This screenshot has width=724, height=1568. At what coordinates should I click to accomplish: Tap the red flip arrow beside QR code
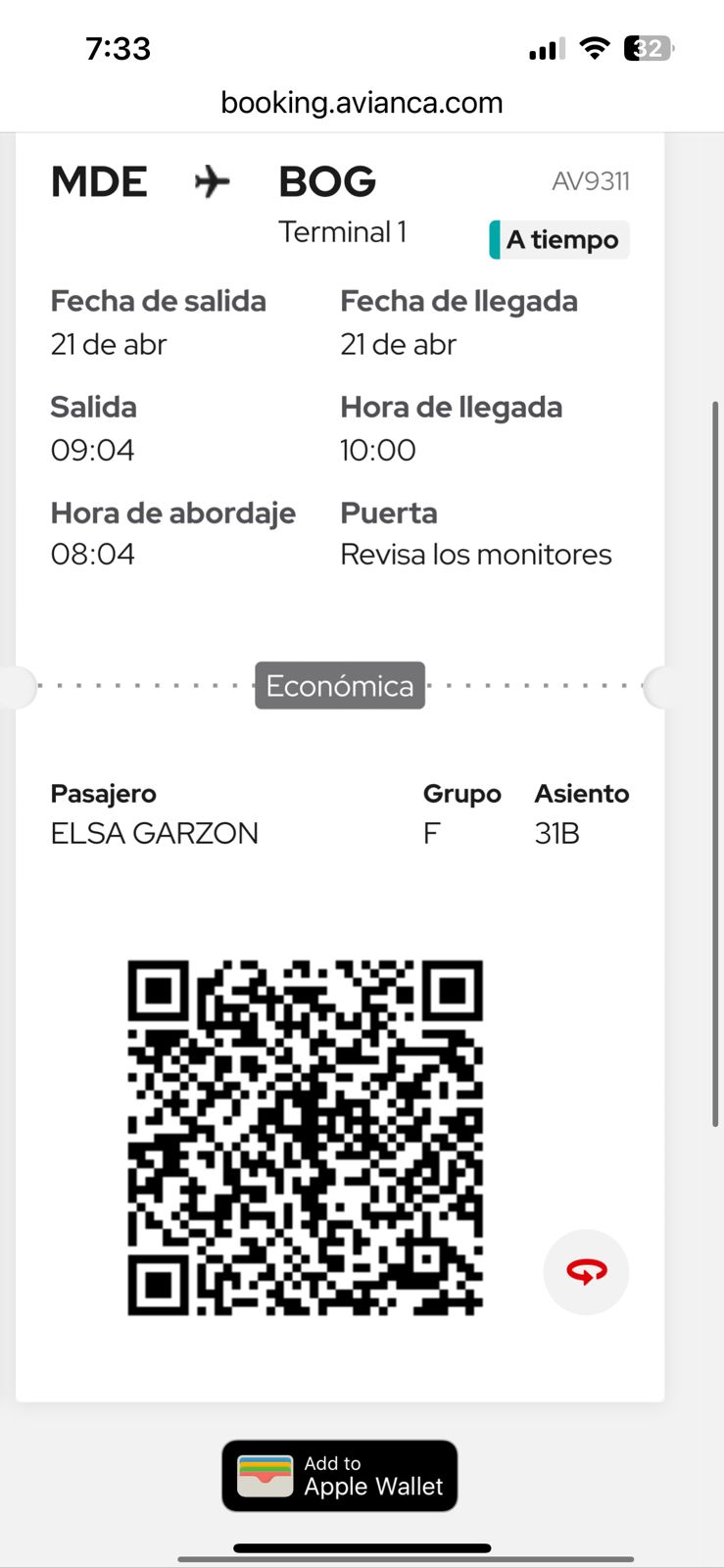586,1271
